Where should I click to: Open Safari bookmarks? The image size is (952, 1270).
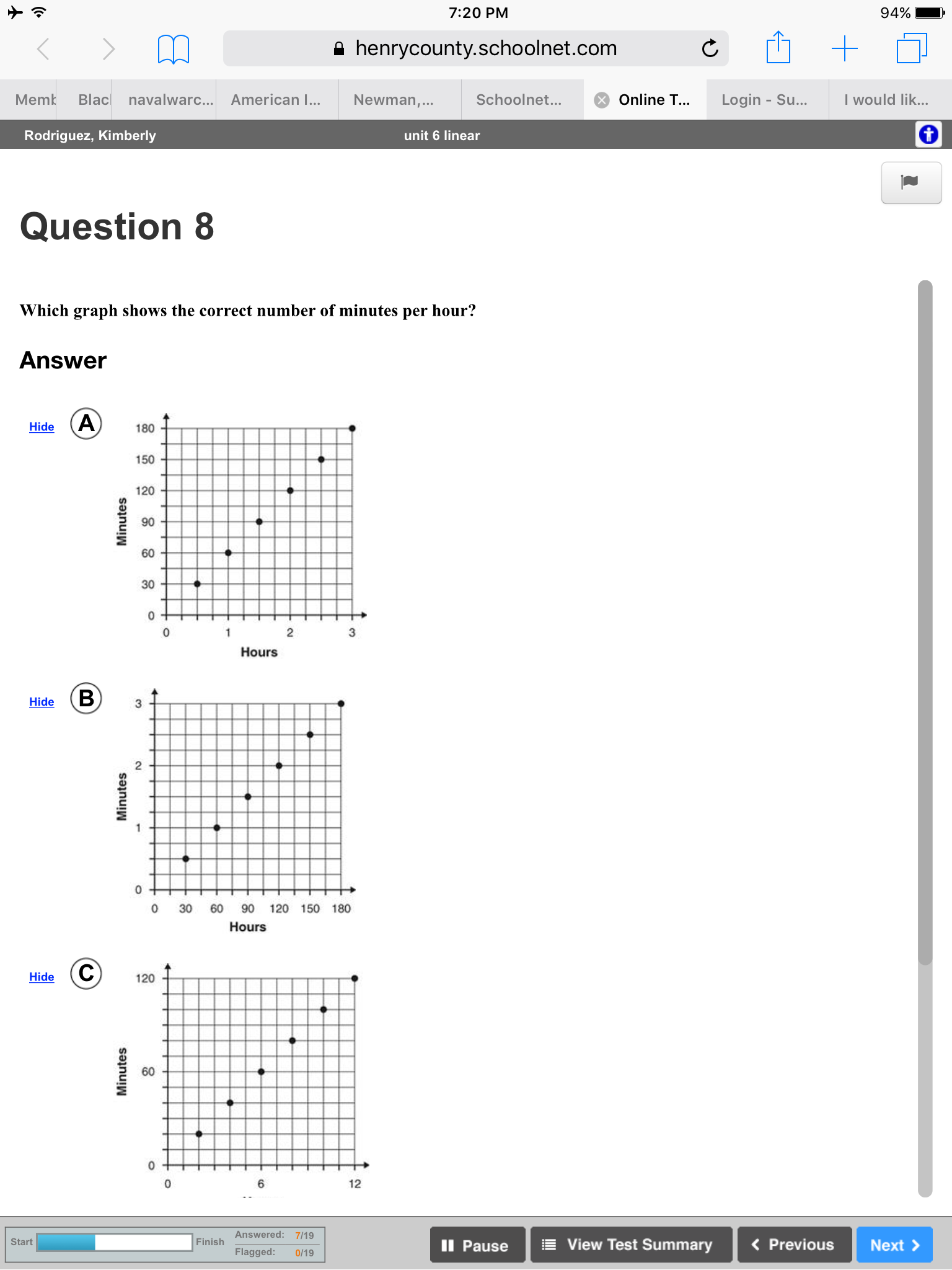click(x=174, y=49)
